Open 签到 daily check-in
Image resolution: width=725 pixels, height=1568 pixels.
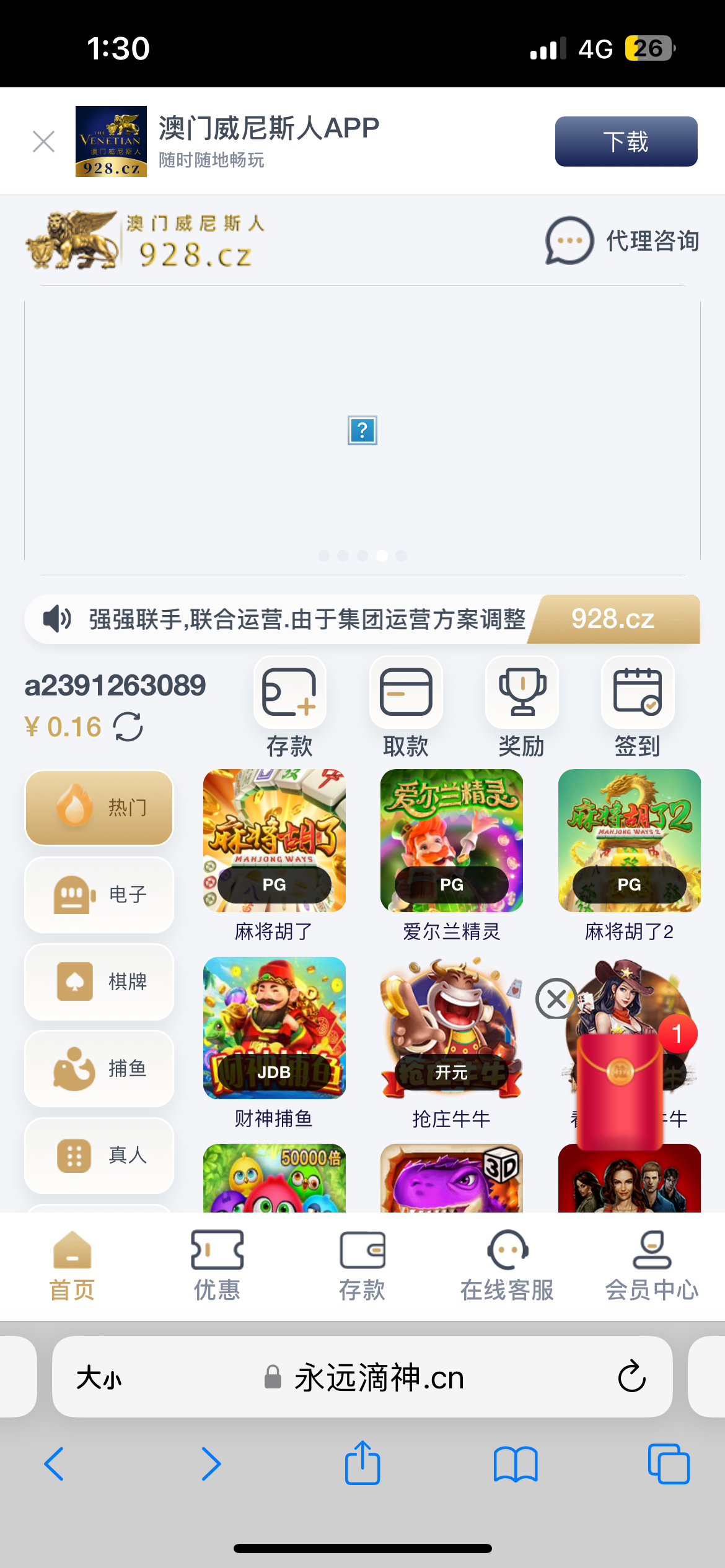click(x=637, y=707)
